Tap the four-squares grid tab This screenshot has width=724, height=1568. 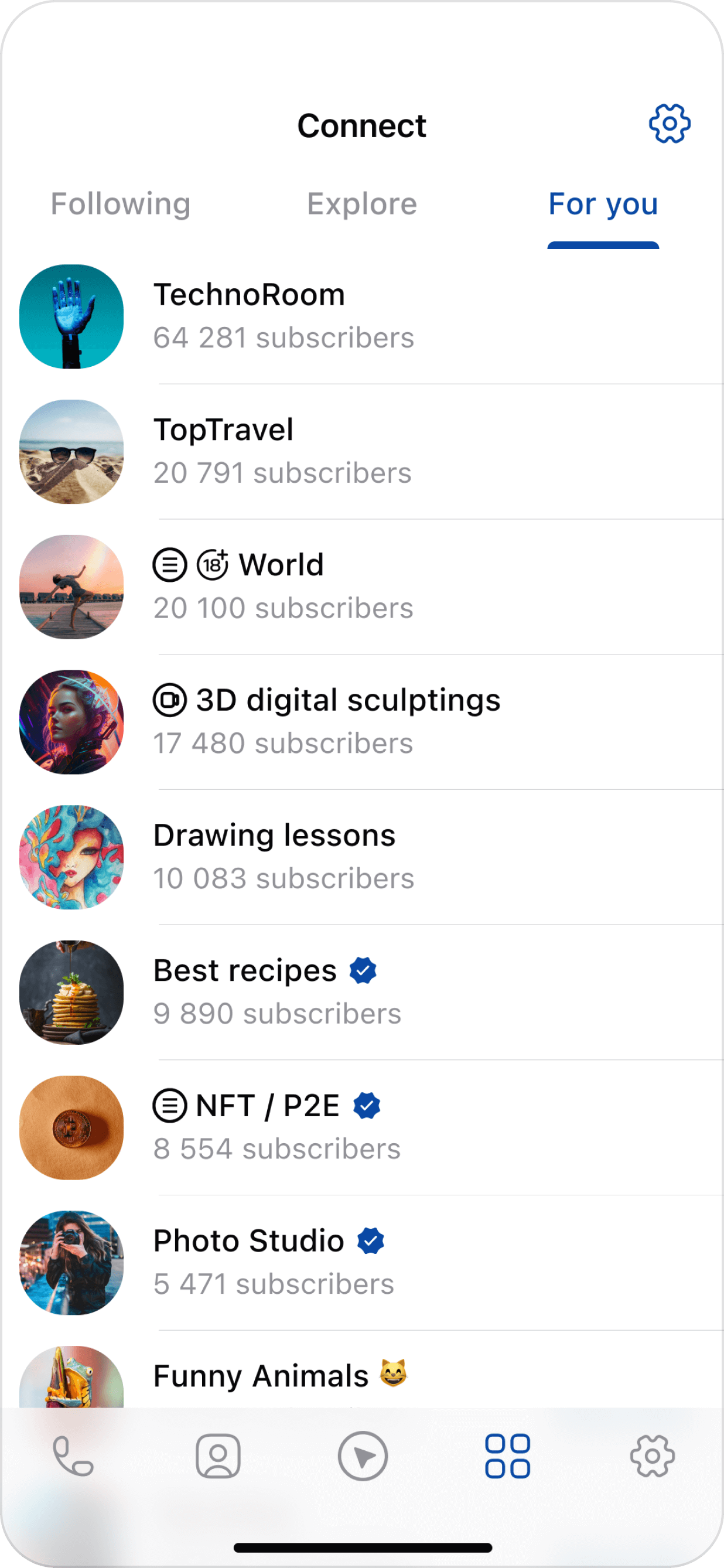507,1456
